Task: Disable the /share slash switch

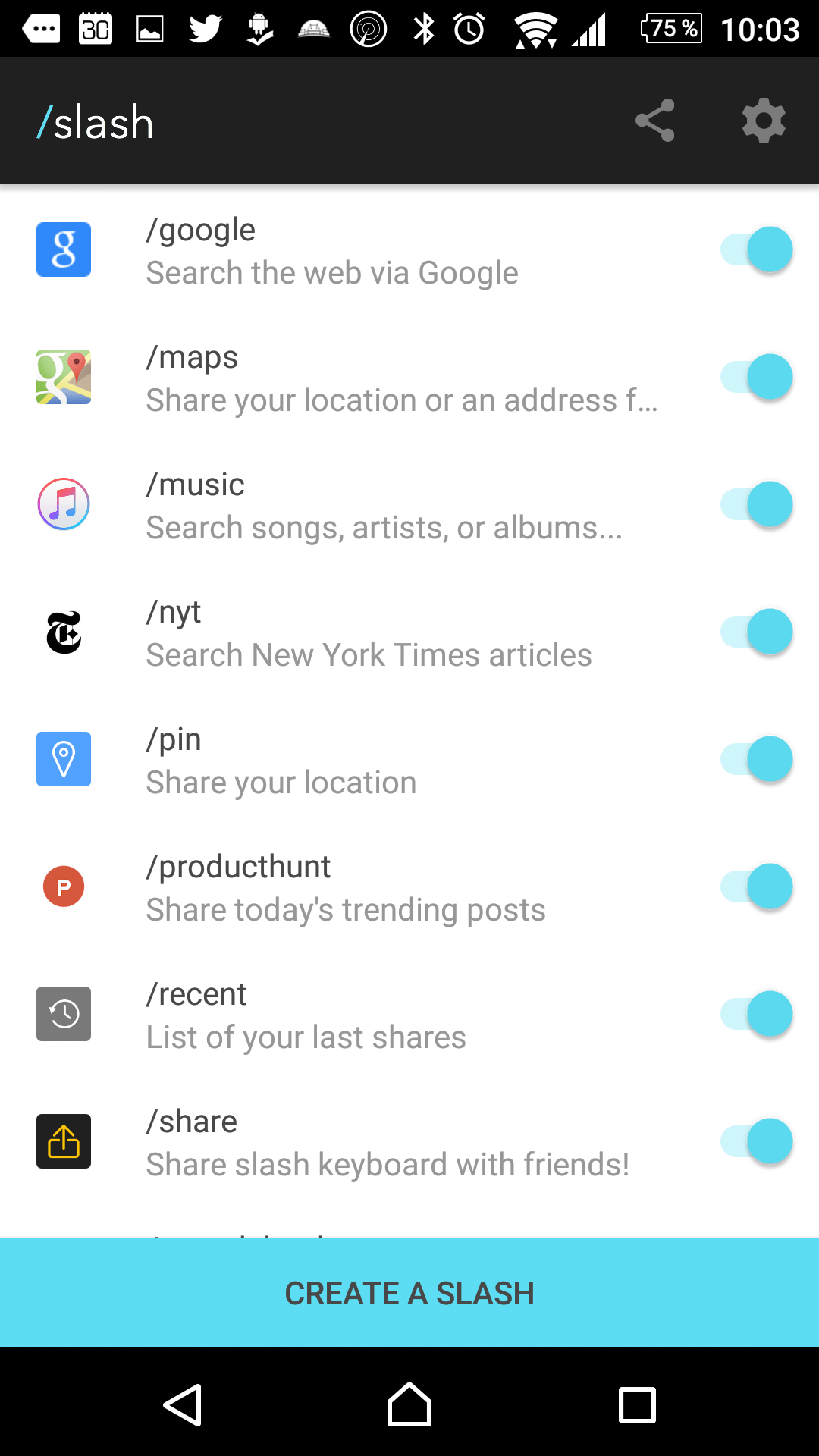Action: [x=757, y=1141]
